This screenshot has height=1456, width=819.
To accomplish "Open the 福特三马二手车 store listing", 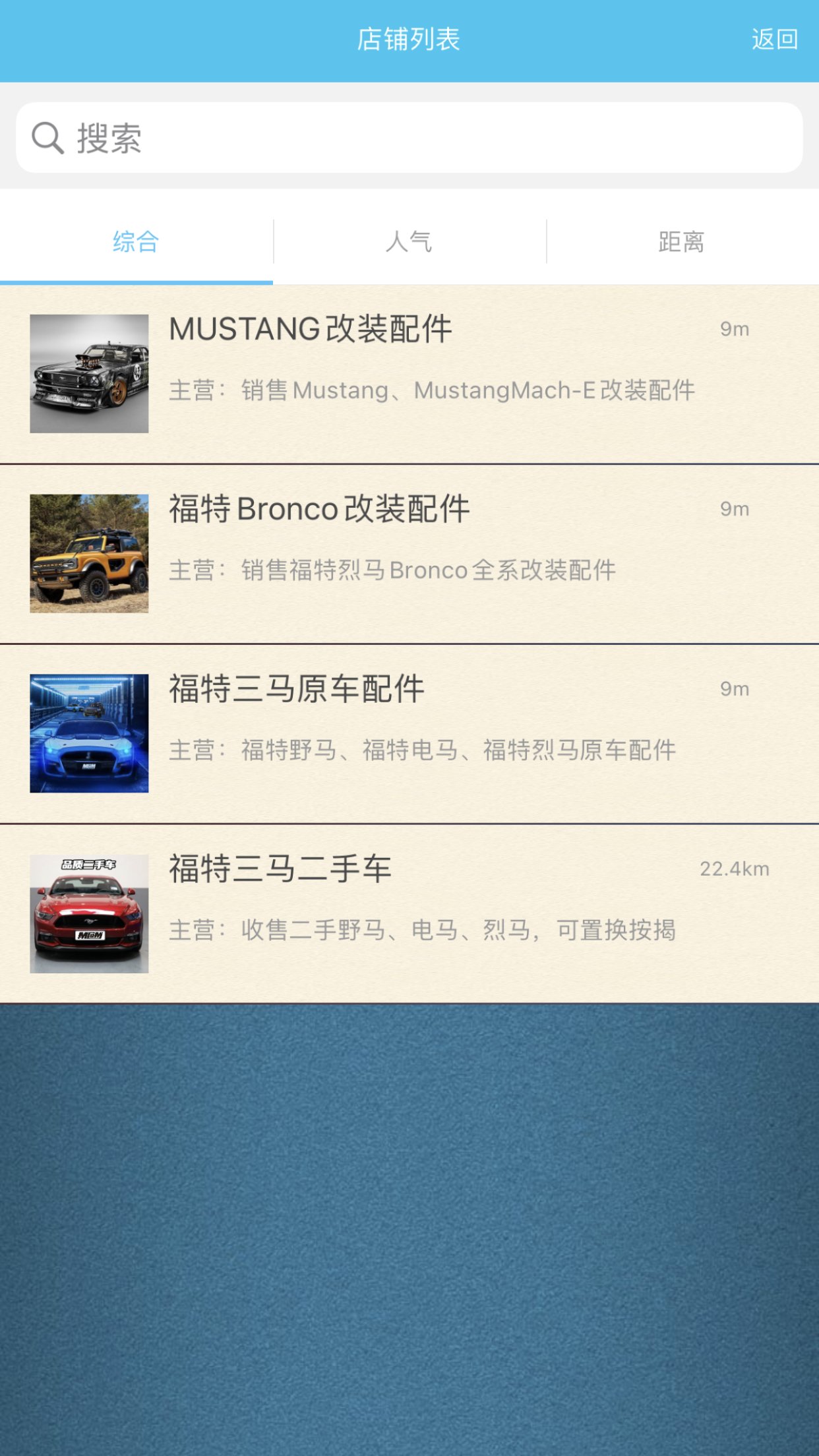I will (280, 868).
